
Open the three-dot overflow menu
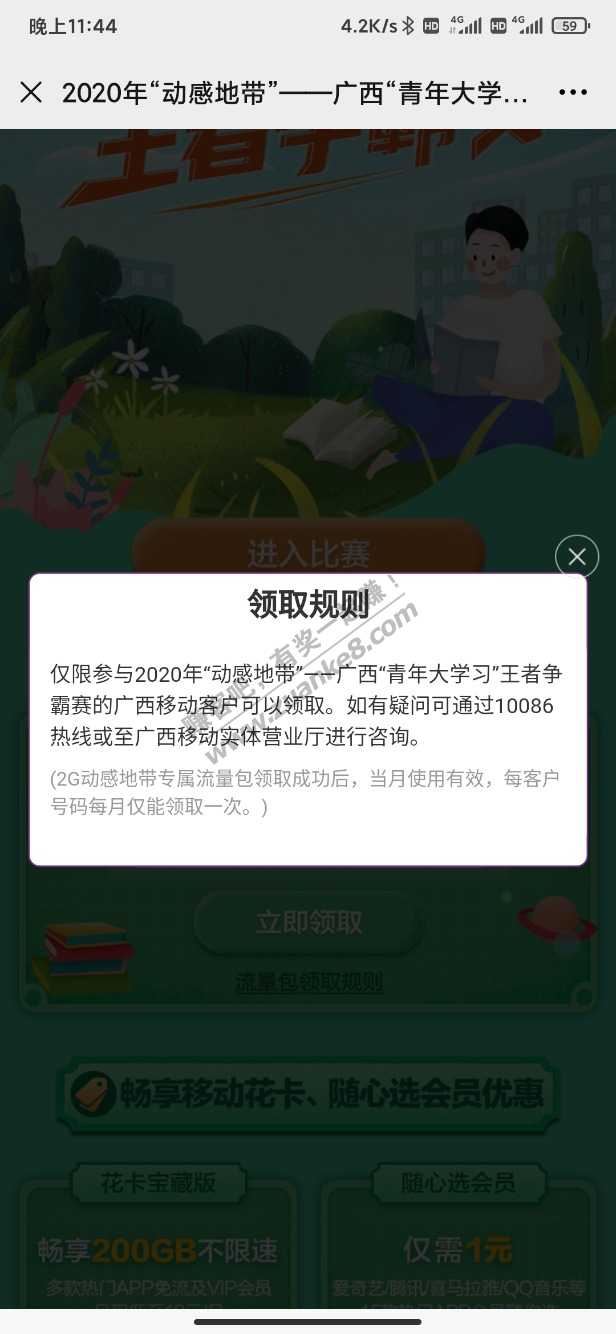coord(573,93)
